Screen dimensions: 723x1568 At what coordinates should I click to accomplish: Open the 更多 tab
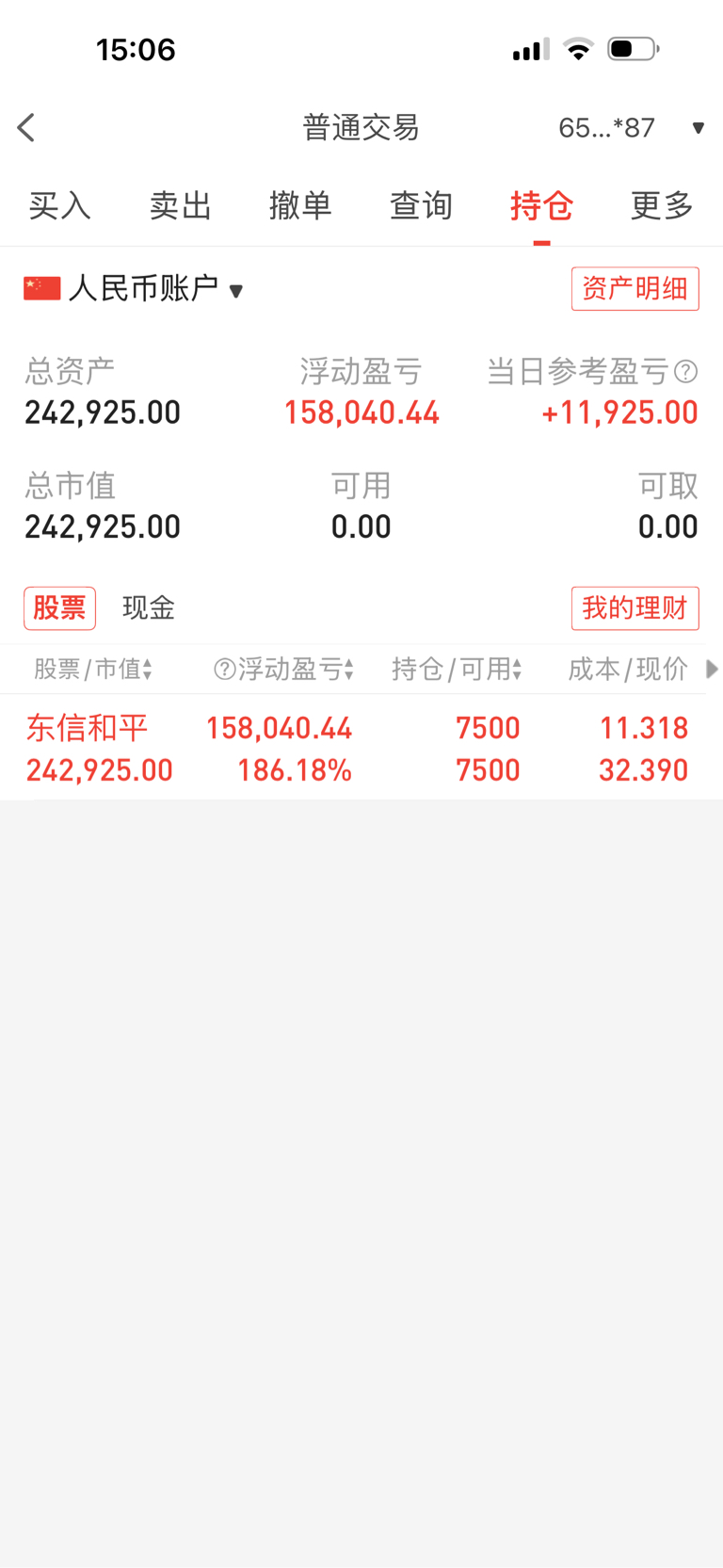(662, 205)
